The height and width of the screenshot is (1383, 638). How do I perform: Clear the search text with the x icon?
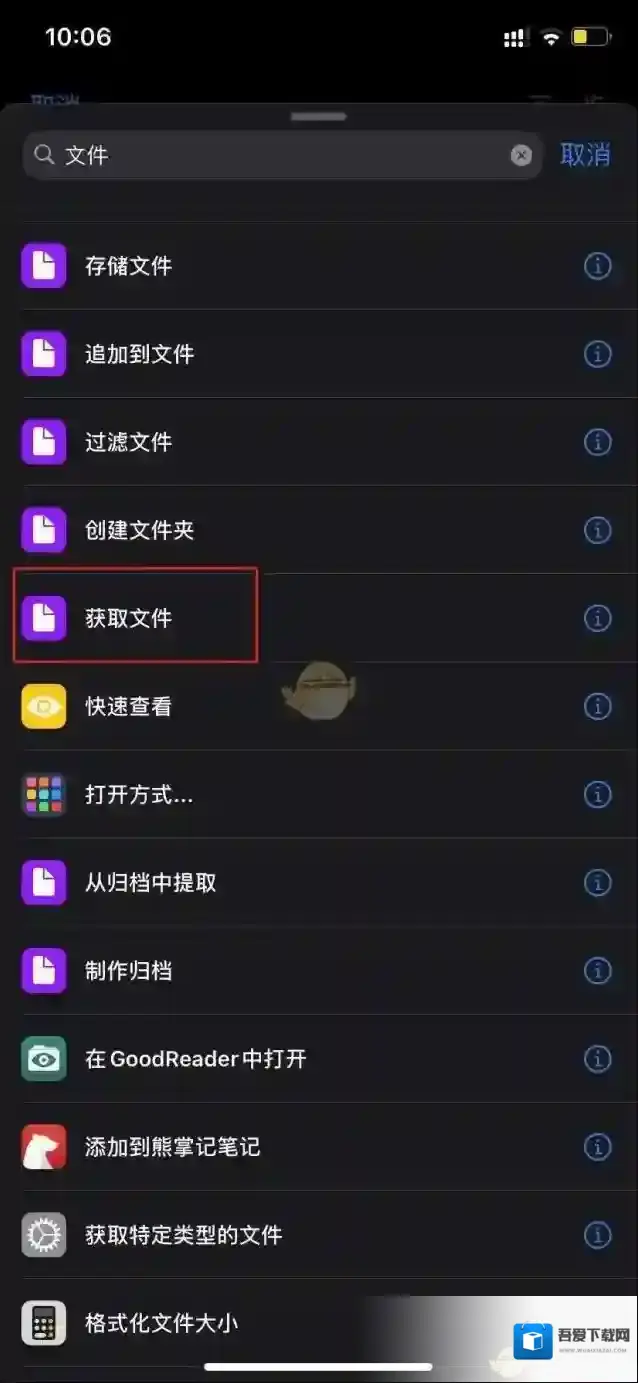(x=521, y=155)
